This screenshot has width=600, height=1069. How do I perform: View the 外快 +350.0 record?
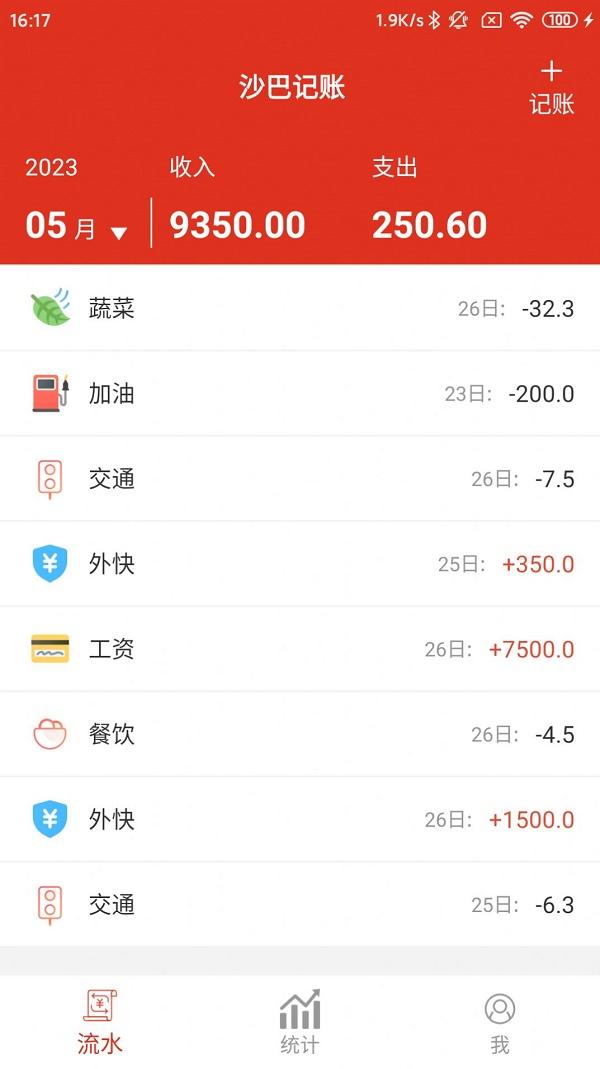pyautogui.click(x=300, y=564)
